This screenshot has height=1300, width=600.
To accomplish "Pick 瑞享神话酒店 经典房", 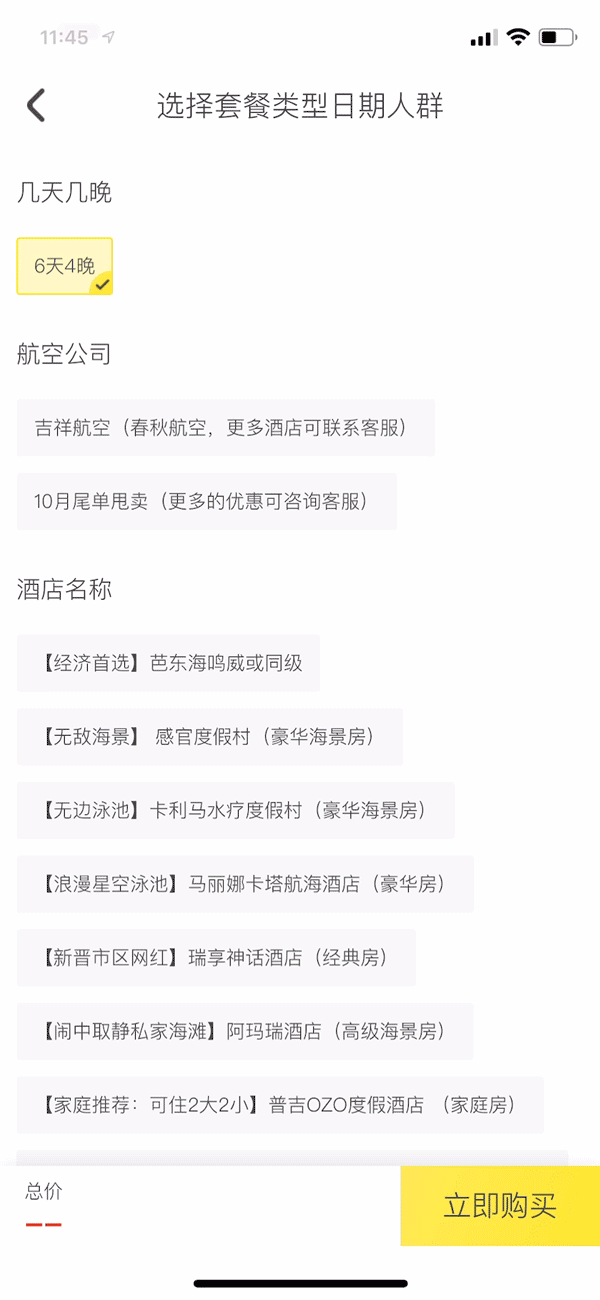I will click(216, 958).
